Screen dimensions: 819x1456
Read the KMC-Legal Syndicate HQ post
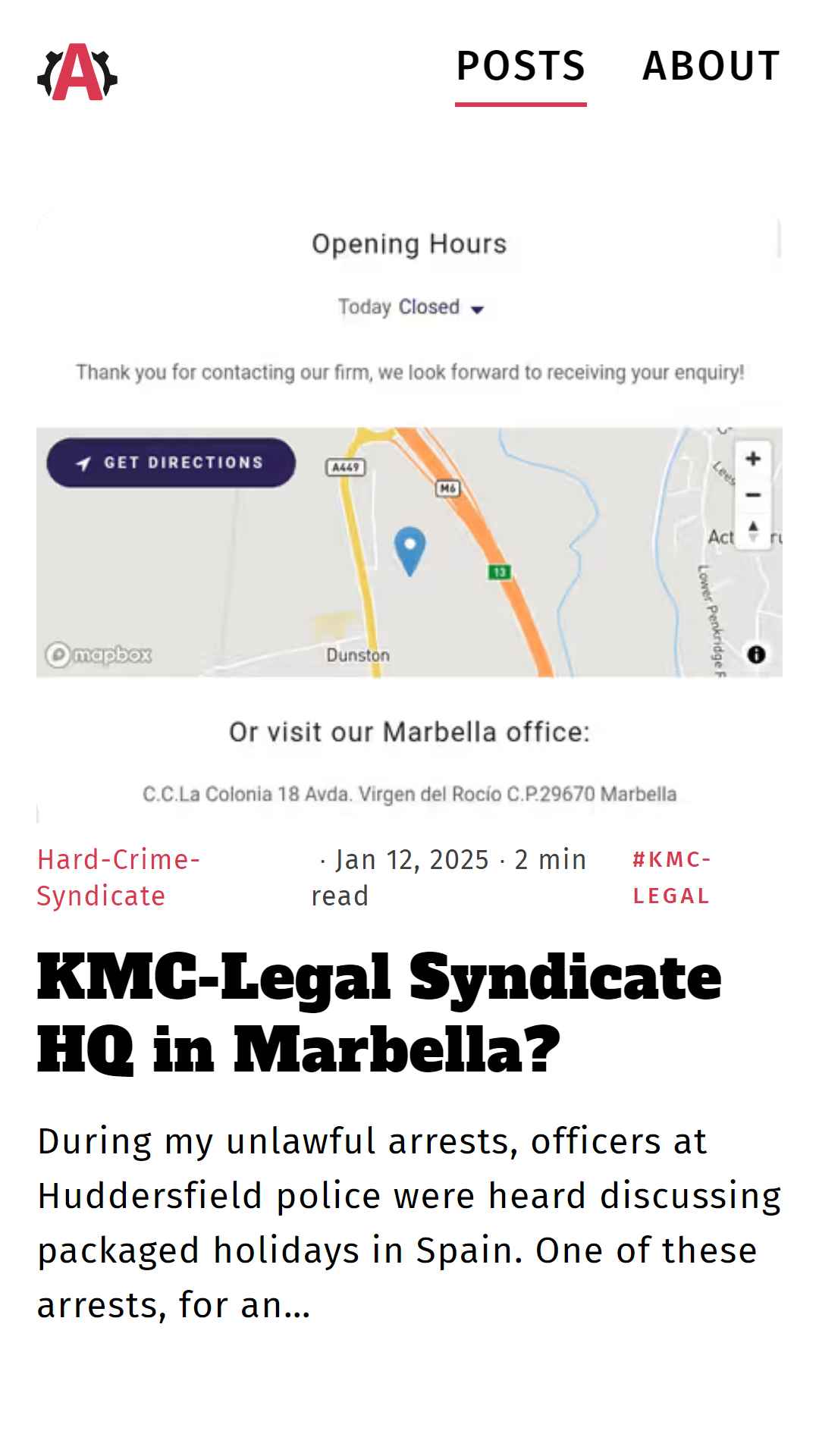pos(379,1013)
